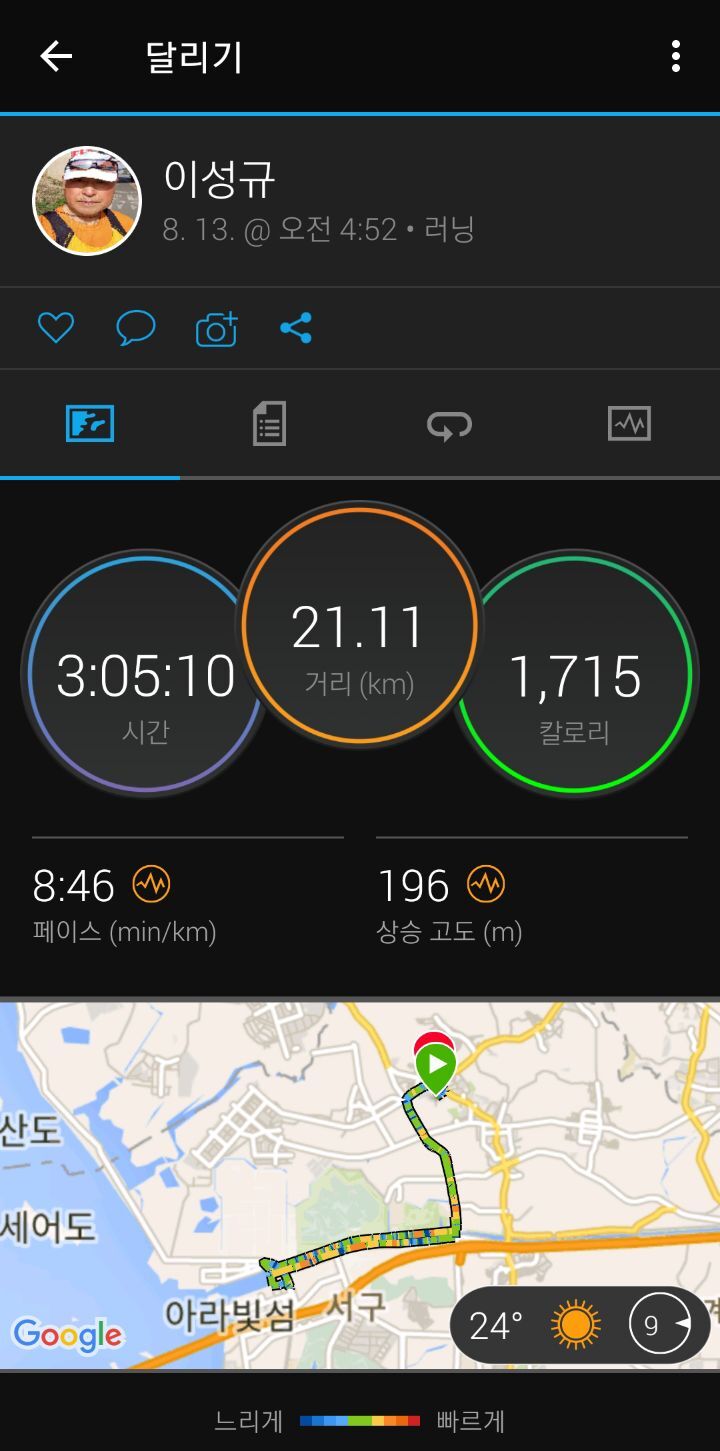The width and height of the screenshot is (720, 1451).
Task: Switch to the charts tab
Action: pyautogui.click(x=629, y=424)
